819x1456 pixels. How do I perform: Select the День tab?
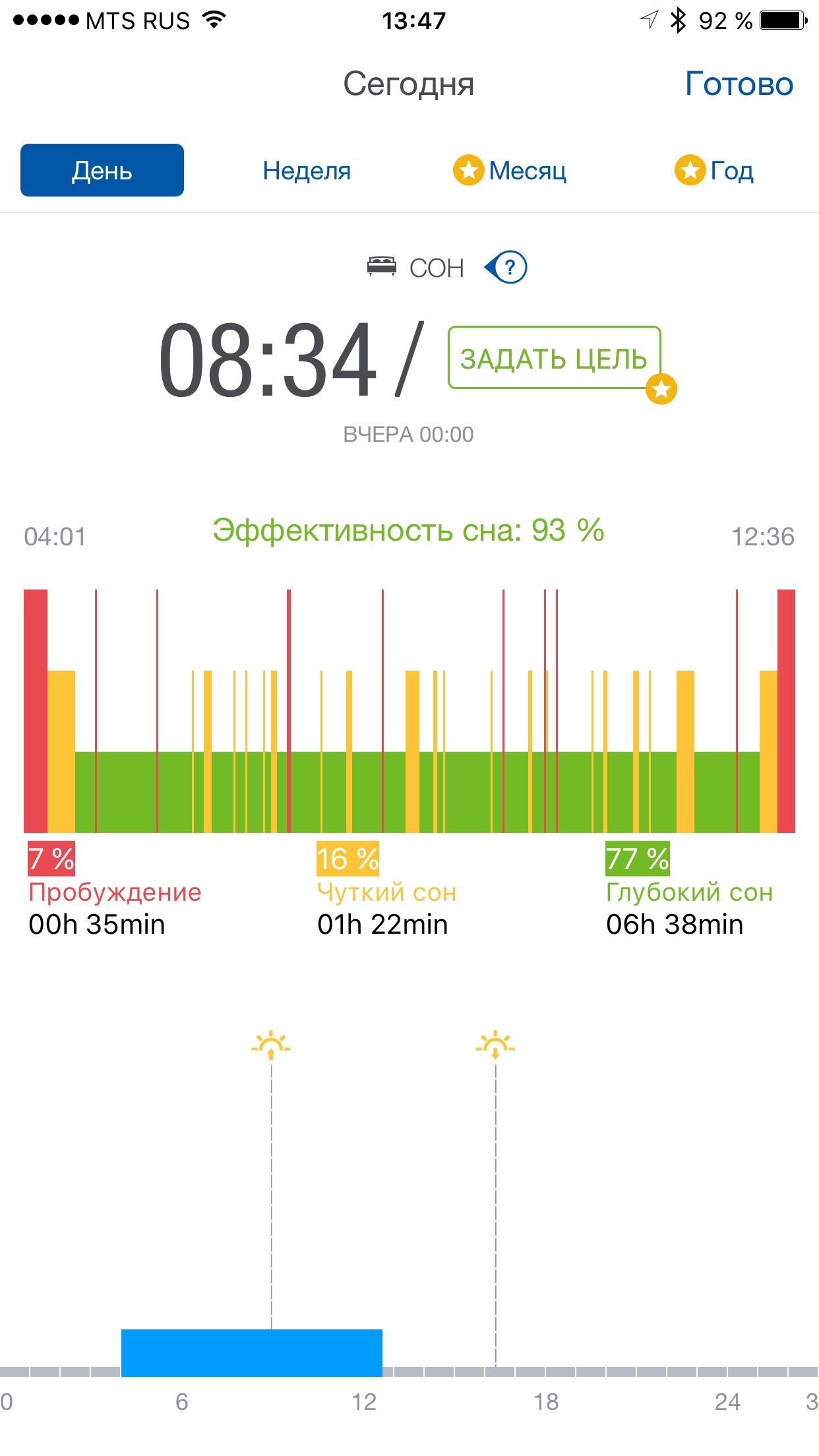point(102,171)
